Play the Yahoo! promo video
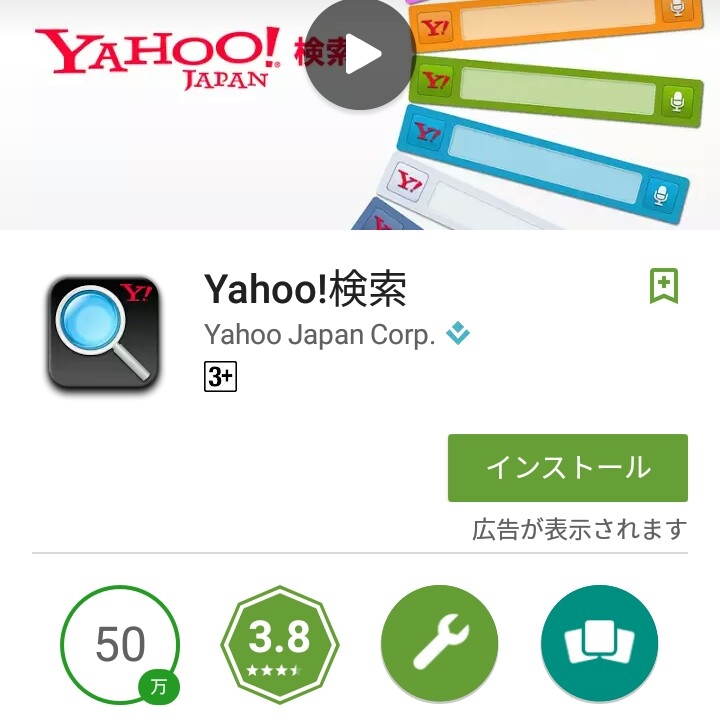The image size is (720, 720). pyautogui.click(x=359, y=55)
